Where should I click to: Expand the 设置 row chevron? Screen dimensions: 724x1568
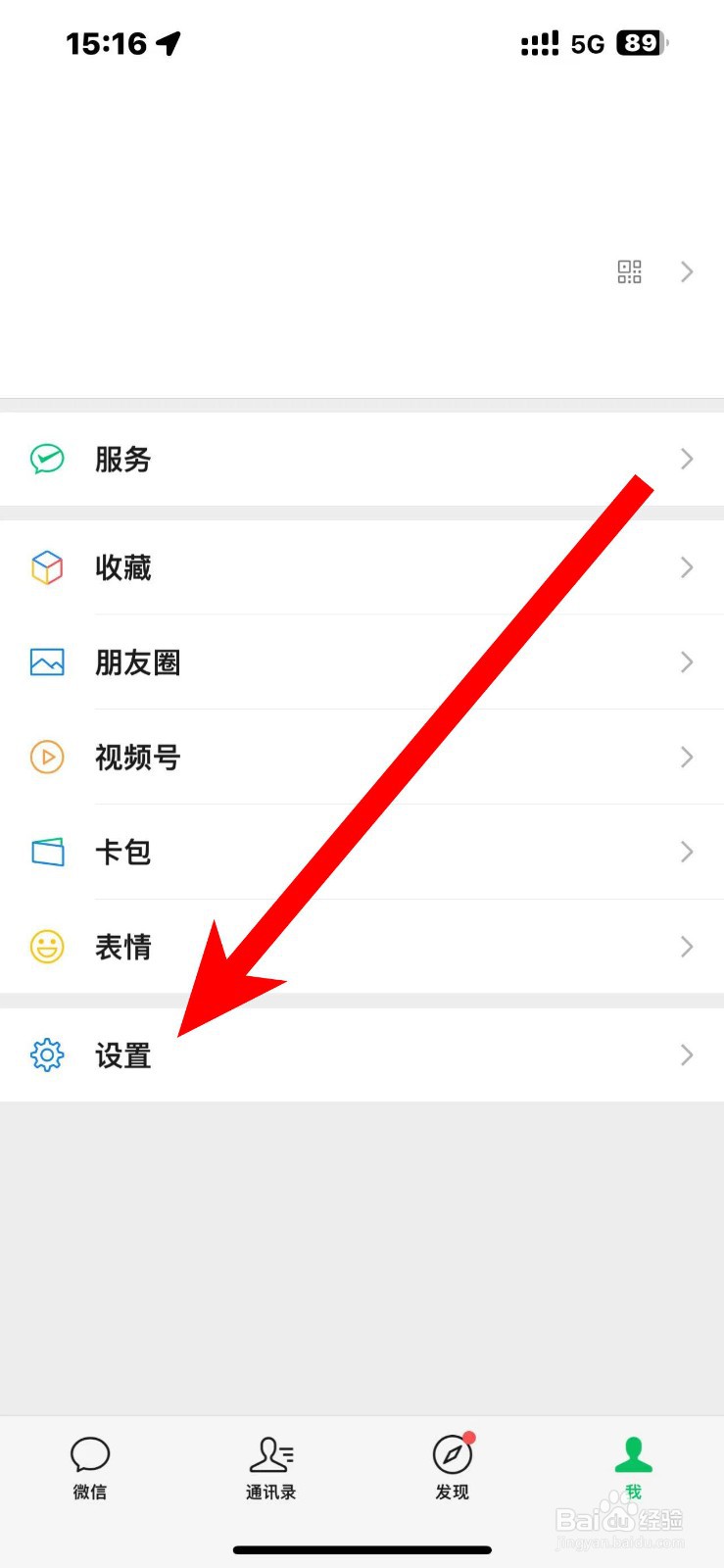point(686,1055)
